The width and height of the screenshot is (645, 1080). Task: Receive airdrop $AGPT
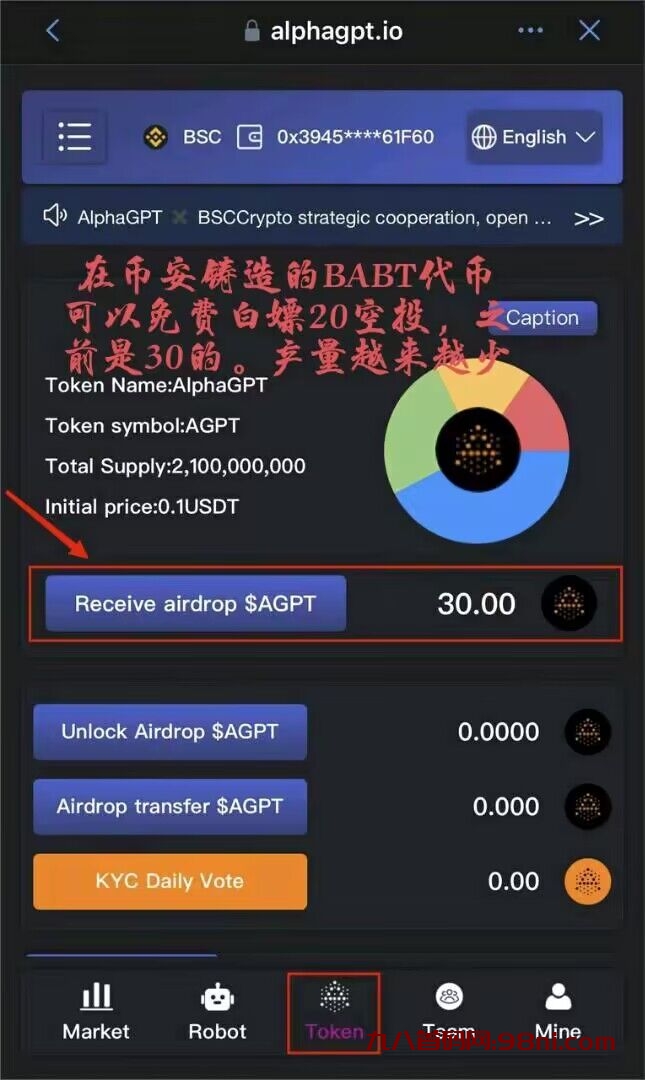pos(195,603)
